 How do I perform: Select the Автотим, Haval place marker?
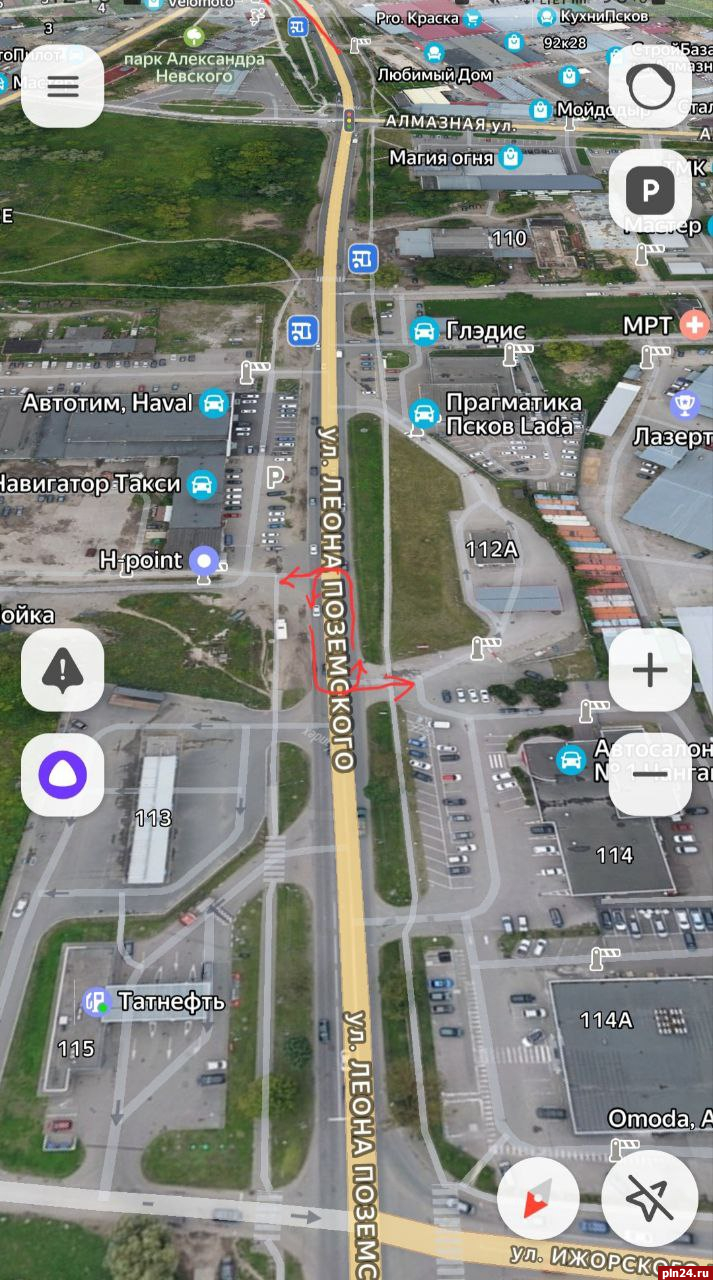214,403
